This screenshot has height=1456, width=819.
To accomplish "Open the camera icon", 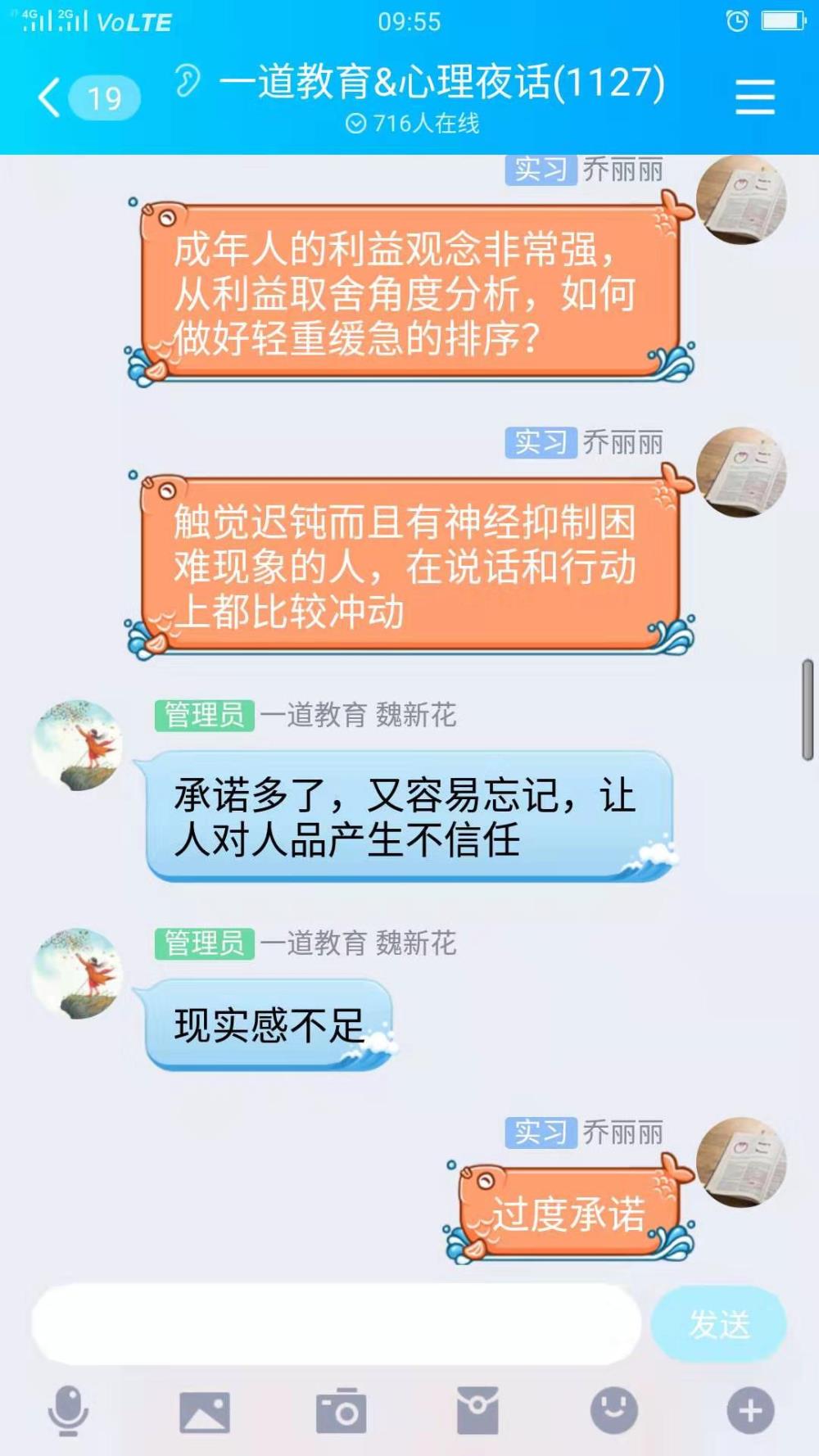I will coord(341,1411).
